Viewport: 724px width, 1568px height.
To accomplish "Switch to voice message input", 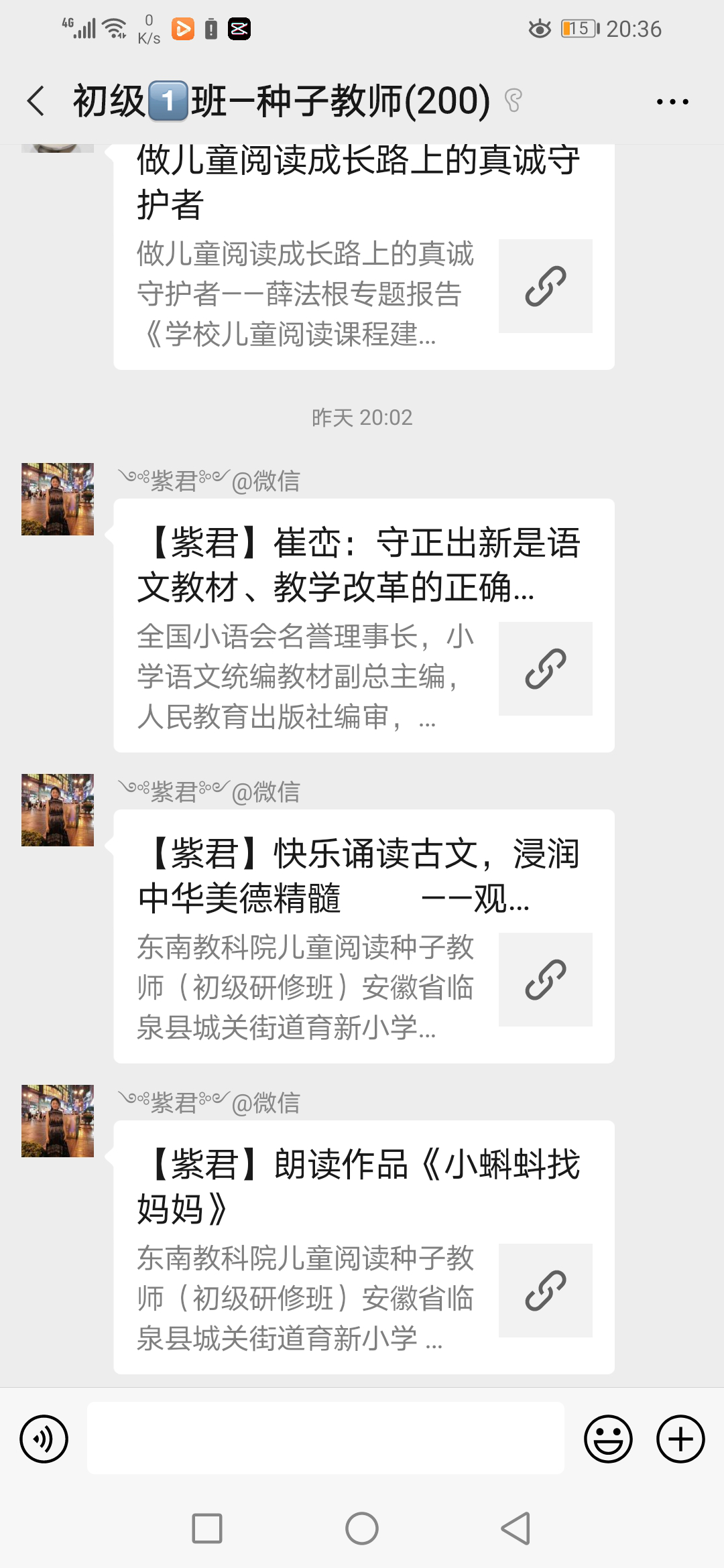I will tap(44, 1439).
